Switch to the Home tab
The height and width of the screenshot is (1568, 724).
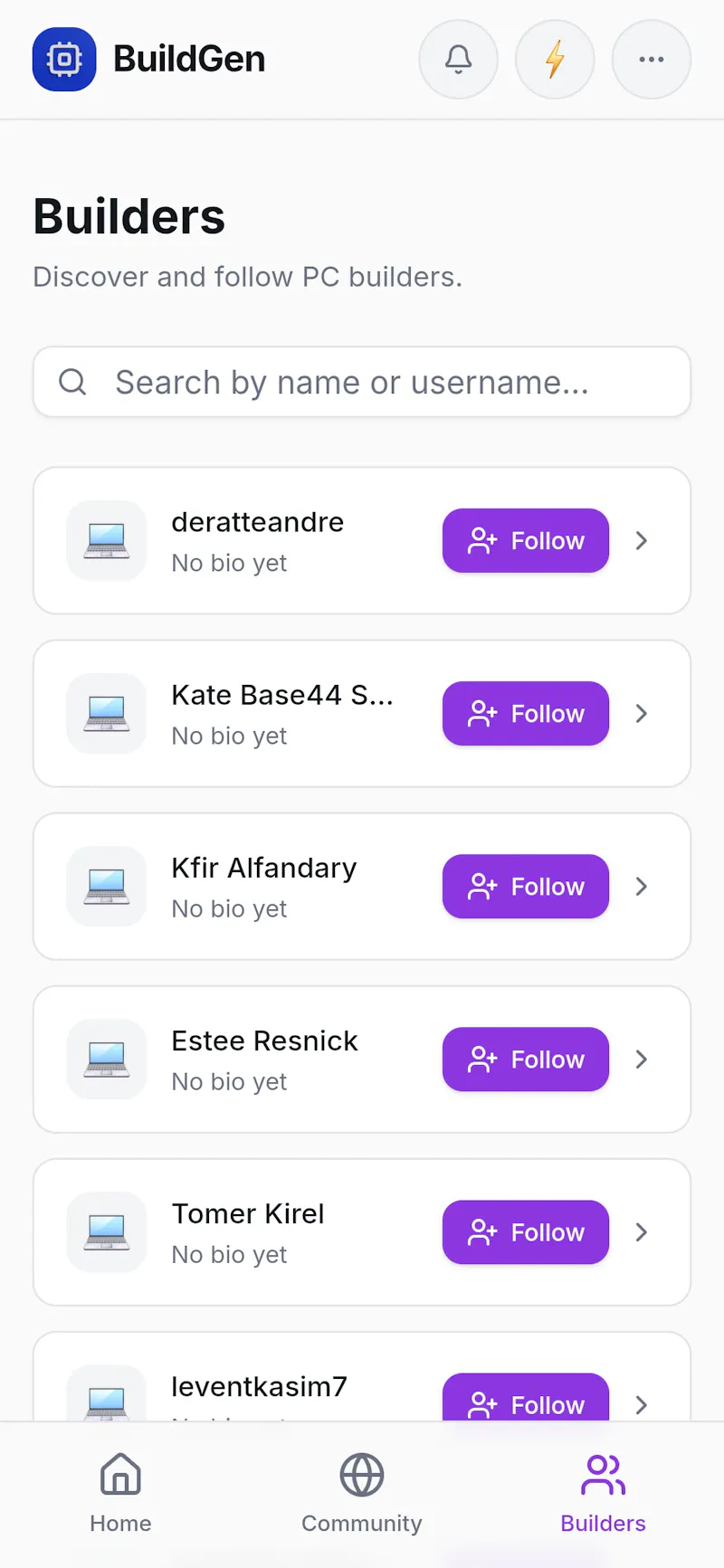click(120, 1493)
